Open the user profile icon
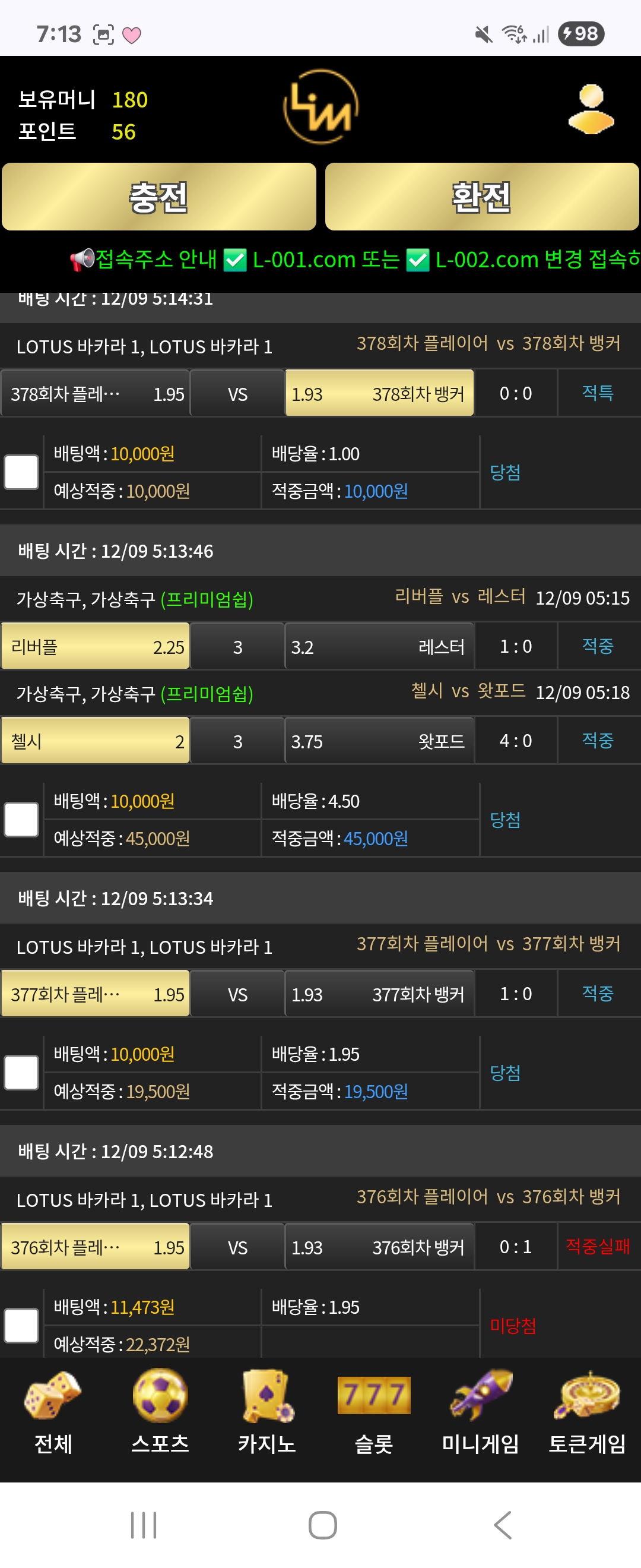 click(x=590, y=109)
